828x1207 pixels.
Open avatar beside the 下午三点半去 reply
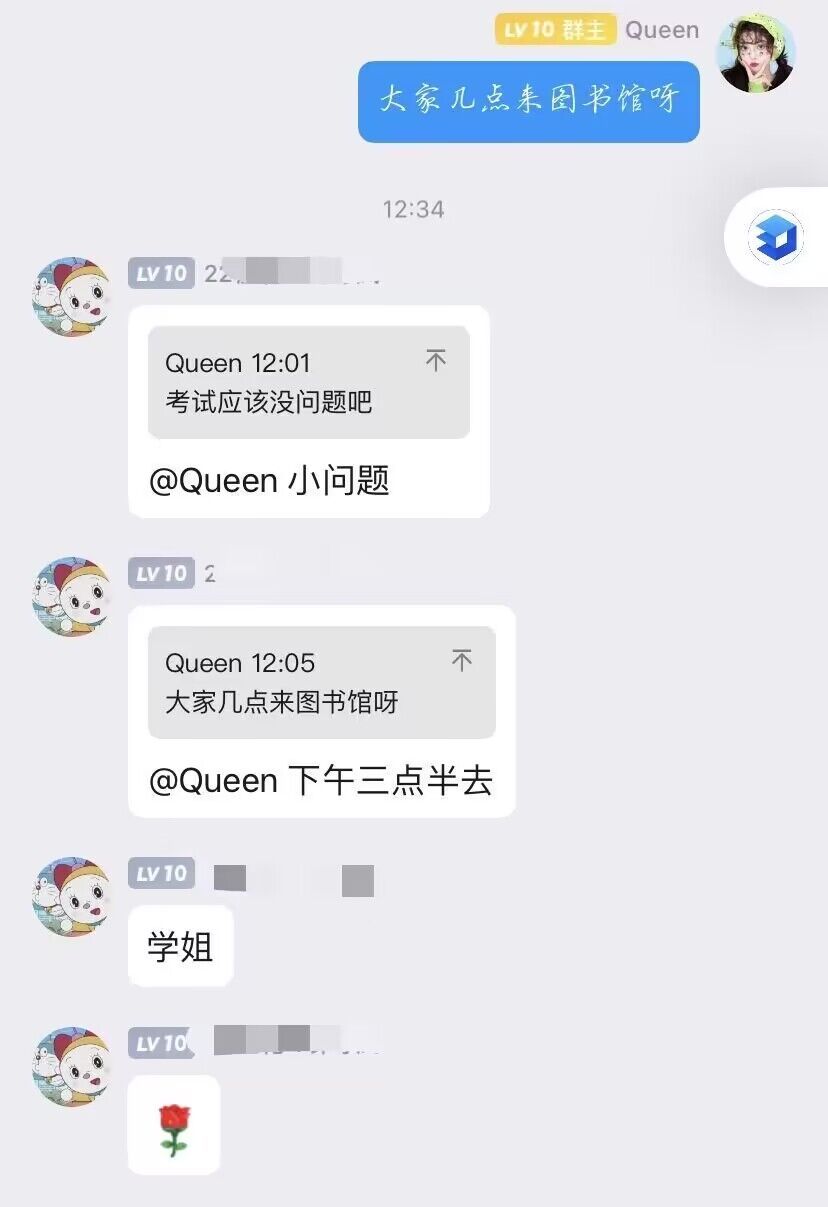[72, 597]
